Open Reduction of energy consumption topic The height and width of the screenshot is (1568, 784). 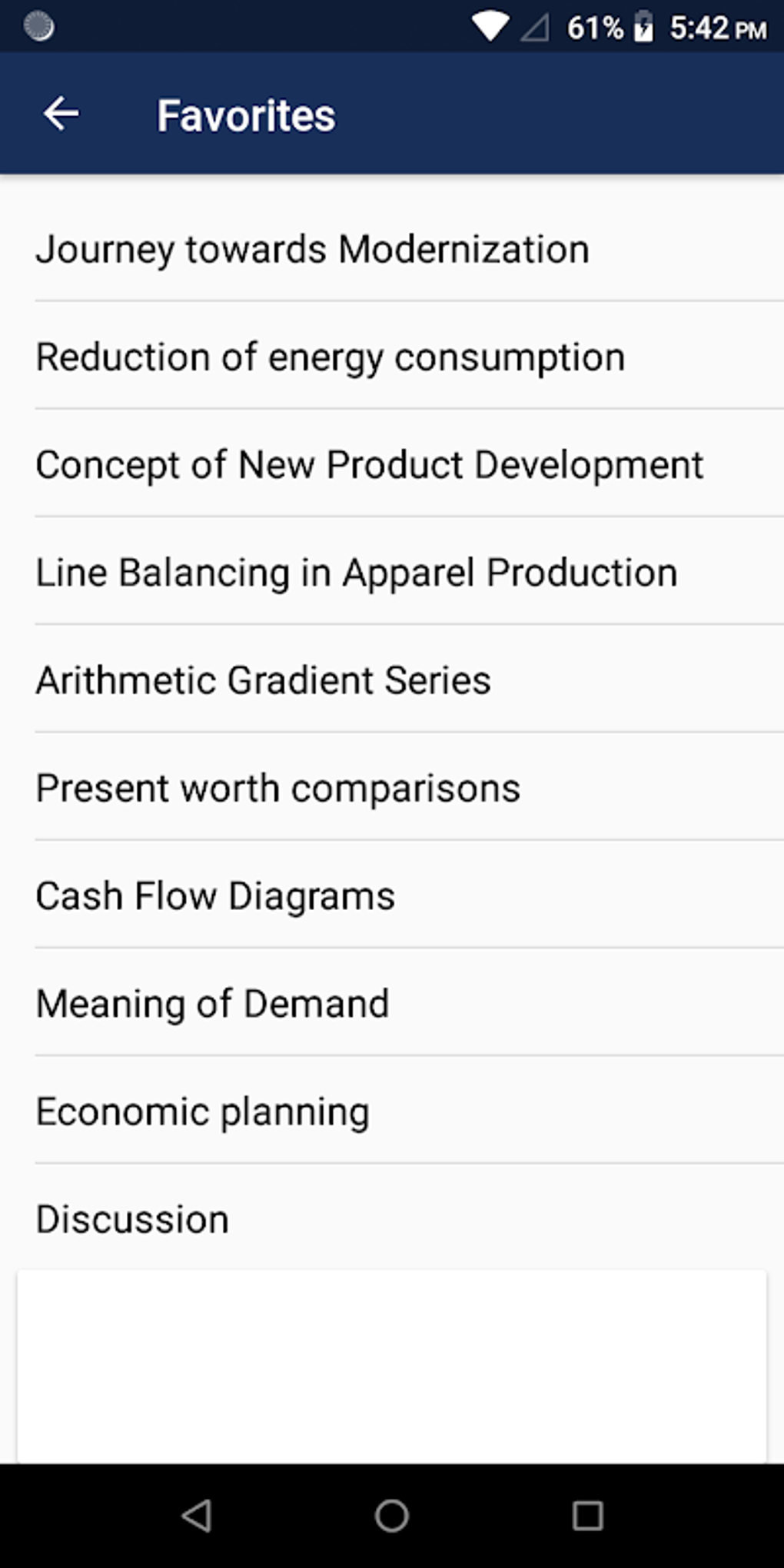point(330,355)
